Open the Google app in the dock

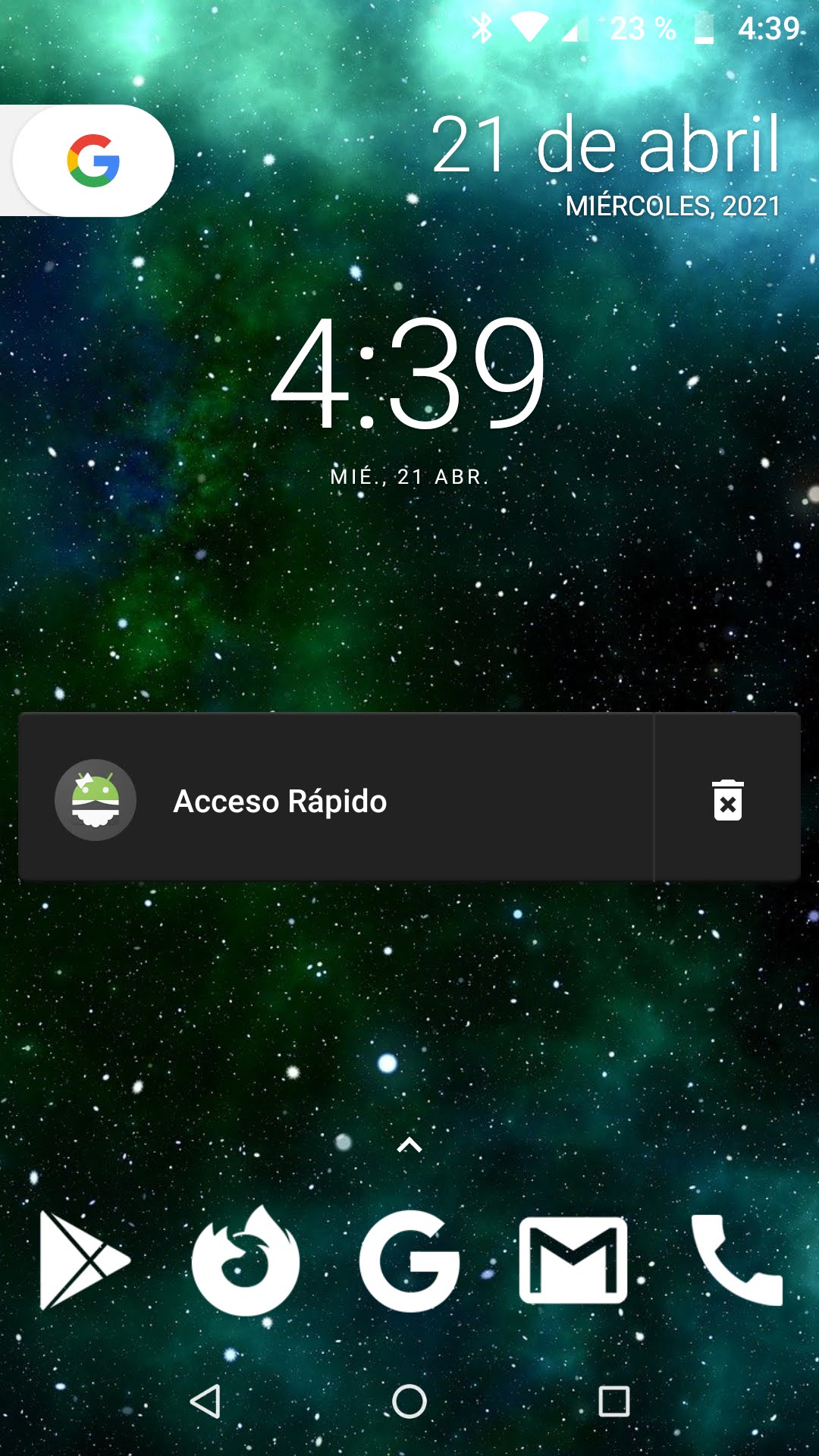point(409,1260)
